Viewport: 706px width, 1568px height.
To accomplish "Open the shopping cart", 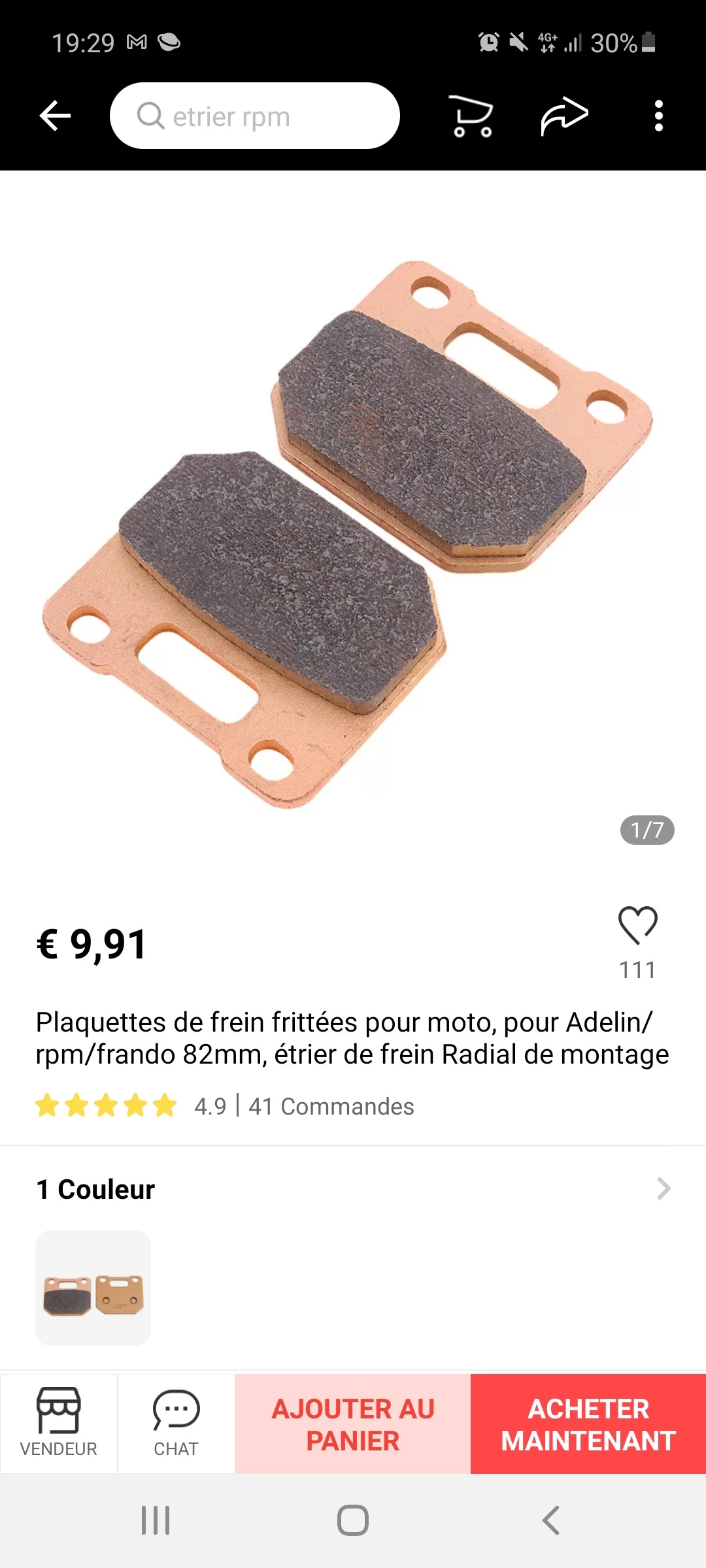I will tap(471, 116).
